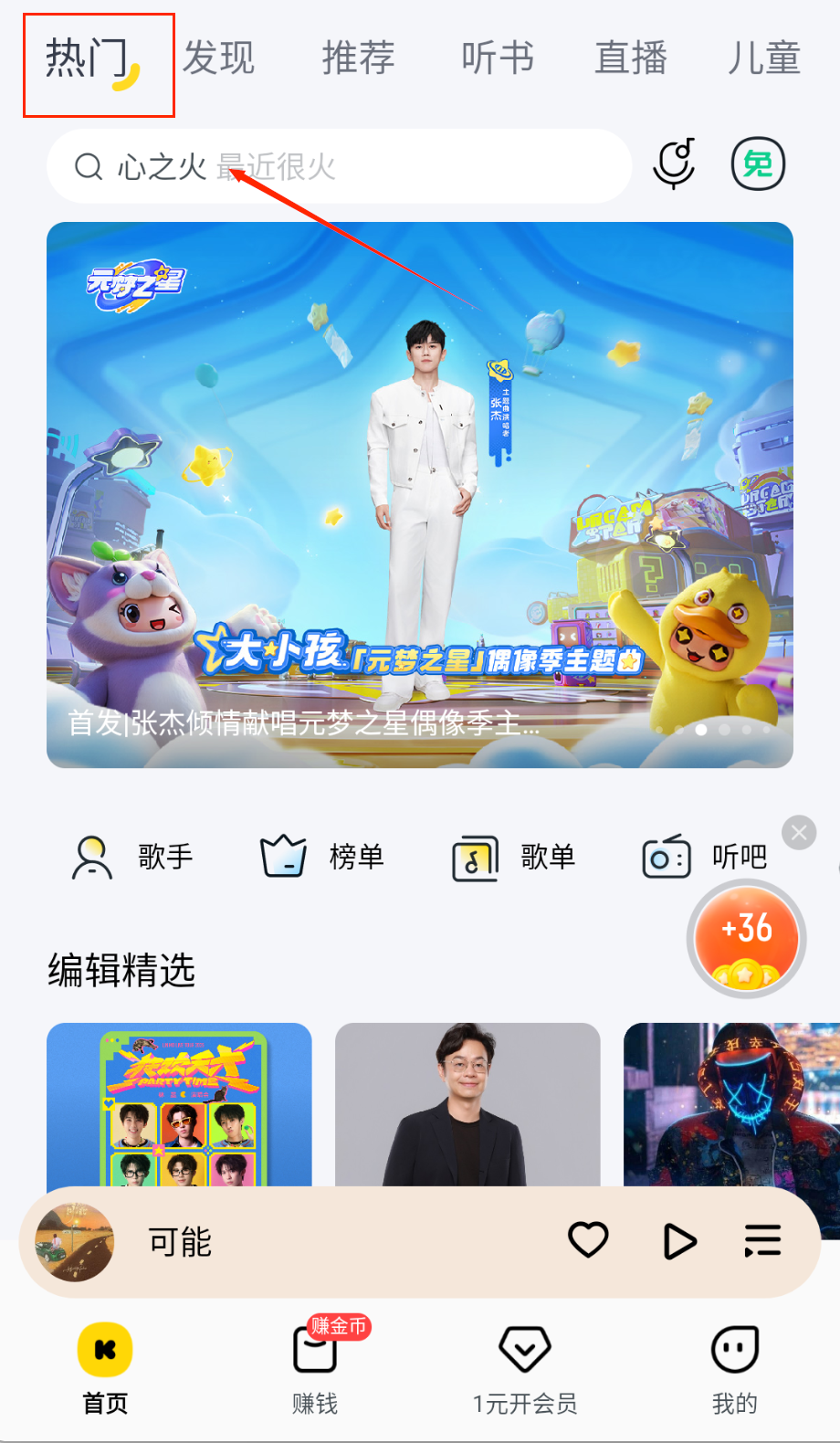Play the song 可能

(x=679, y=1241)
